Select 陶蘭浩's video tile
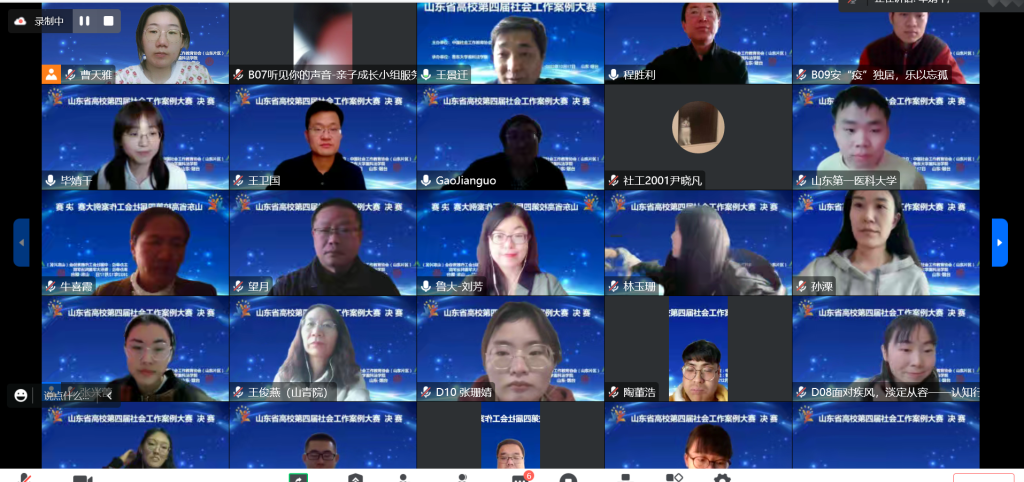The height and width of the screenshot is (482, 1024). click(x=698, y=349)
